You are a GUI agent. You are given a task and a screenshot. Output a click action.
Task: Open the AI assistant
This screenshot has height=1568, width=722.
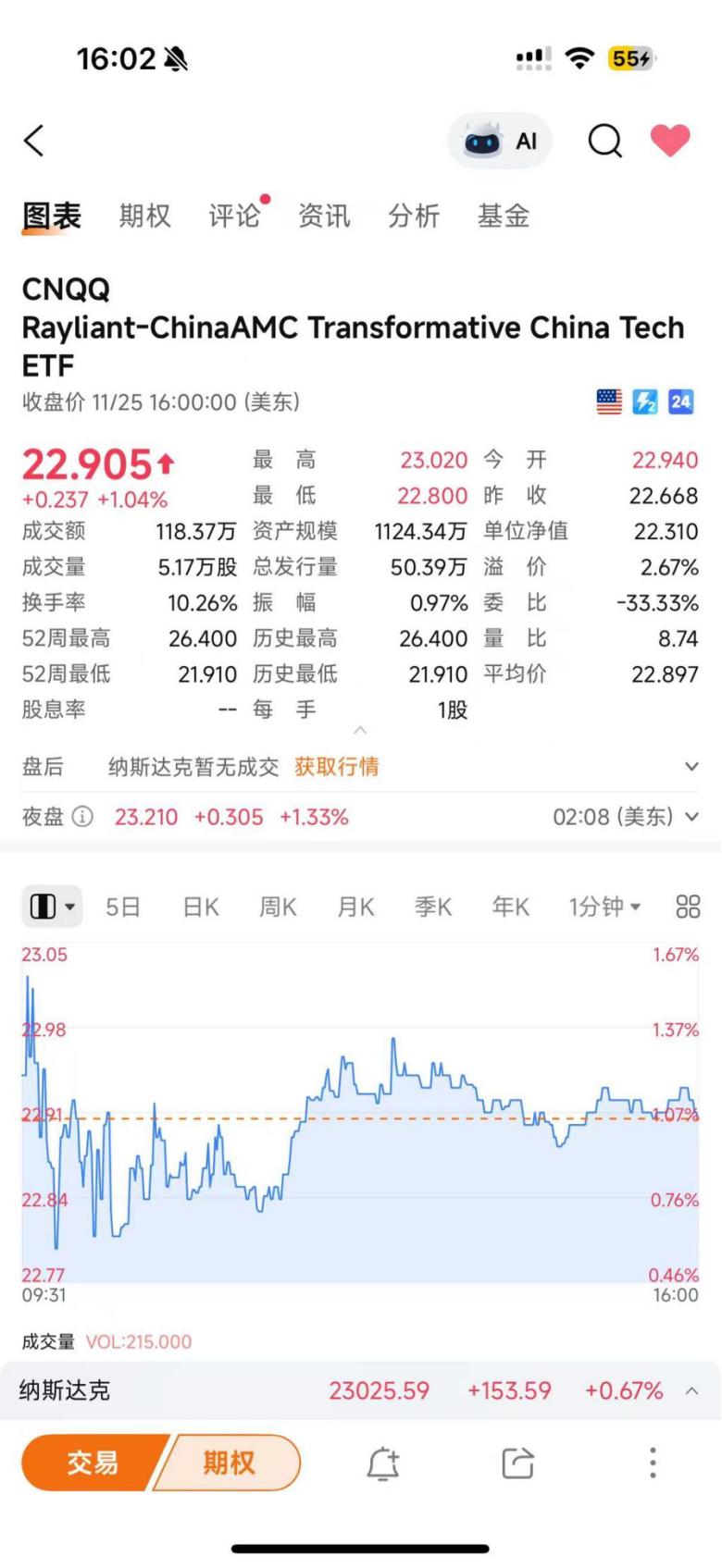pos(501,142)
